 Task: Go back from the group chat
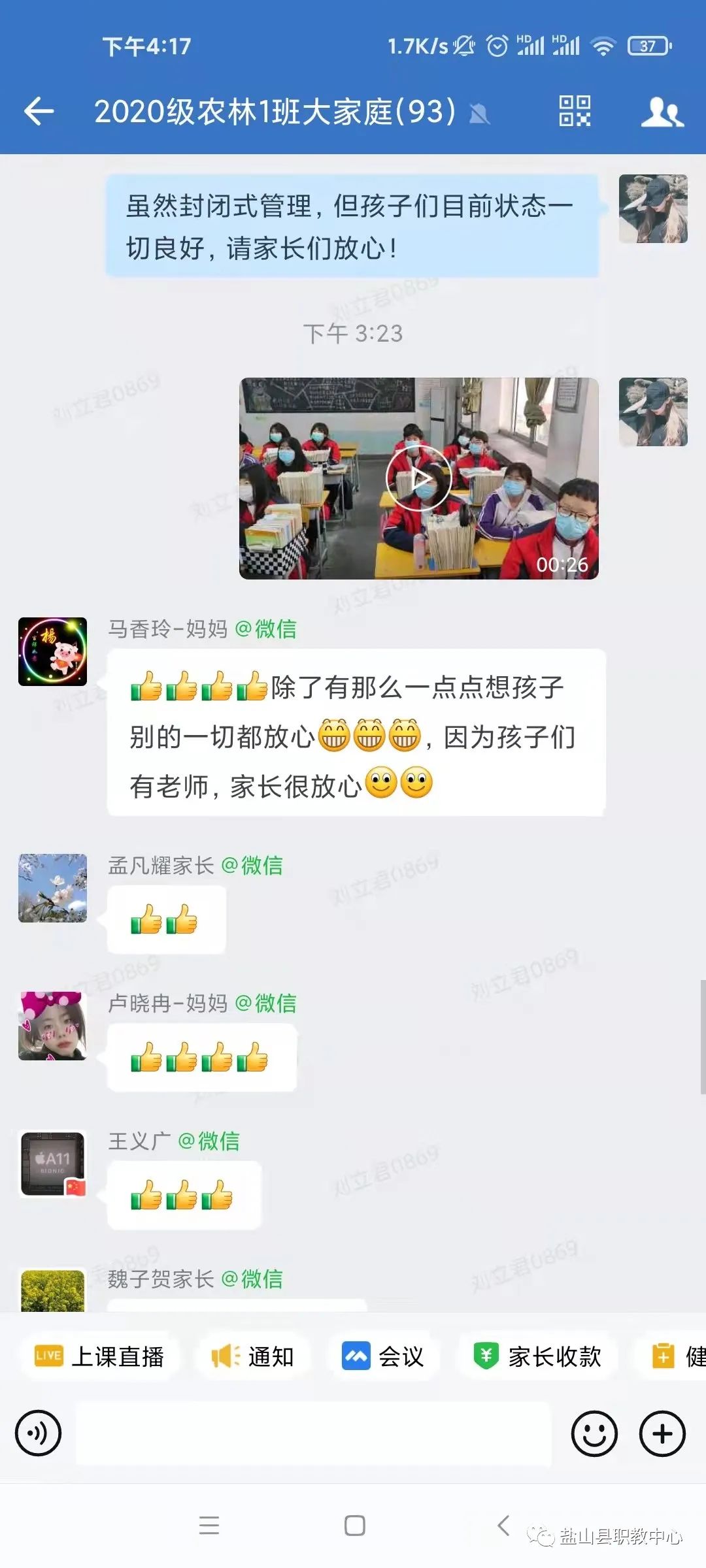[39, 111]
